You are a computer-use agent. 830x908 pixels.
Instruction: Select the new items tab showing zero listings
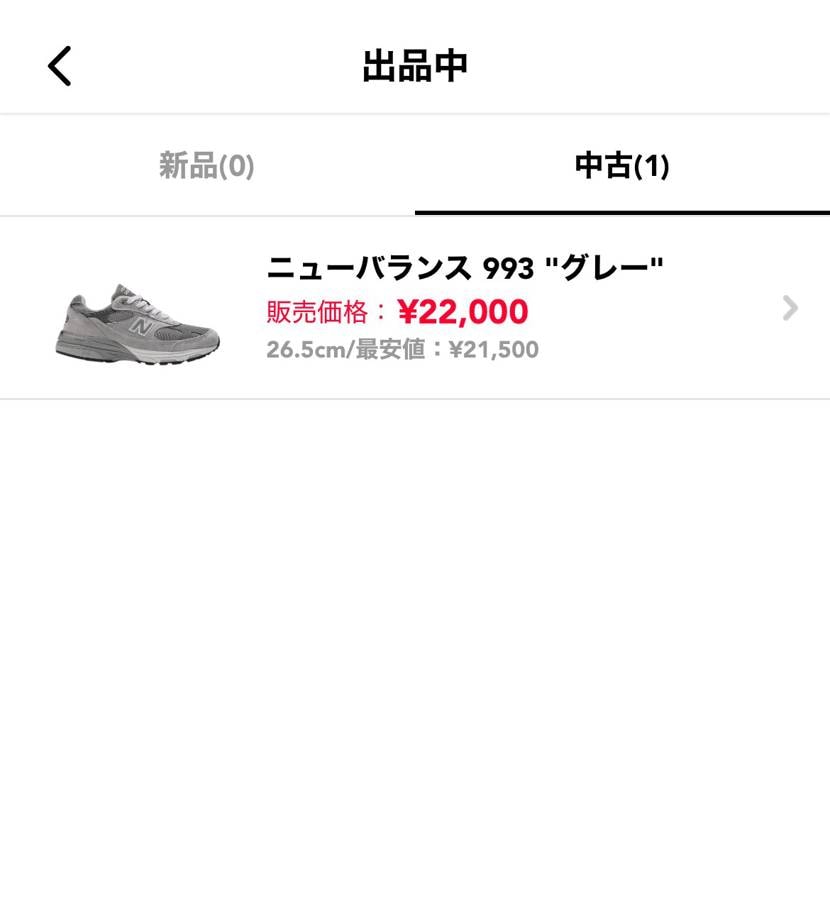205,166
